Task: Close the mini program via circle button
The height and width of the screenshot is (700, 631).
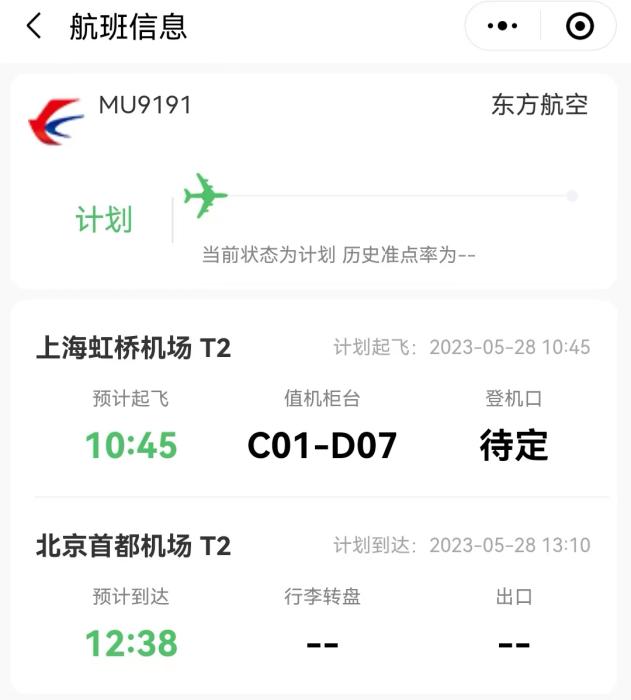Action: 580,27
